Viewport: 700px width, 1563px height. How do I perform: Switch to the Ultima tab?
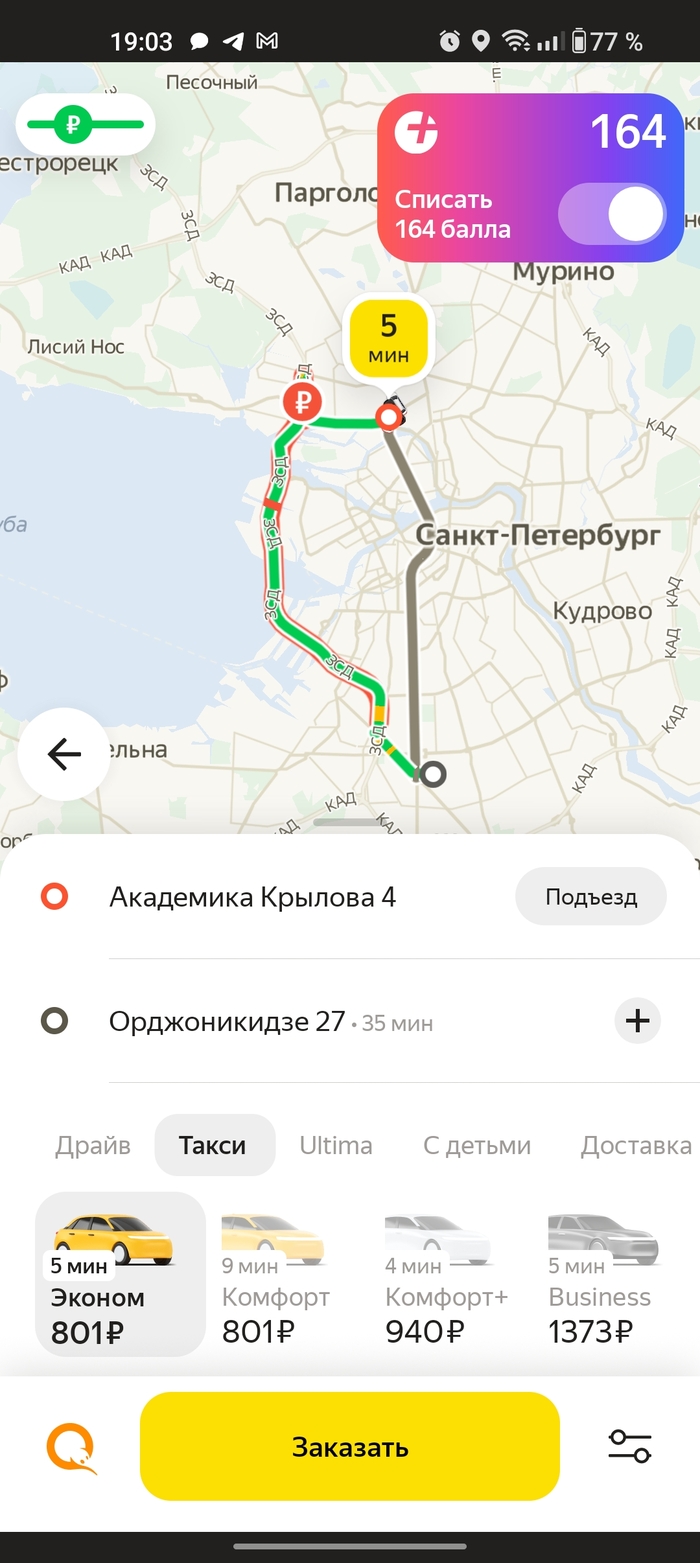(x=336, y=1145)
